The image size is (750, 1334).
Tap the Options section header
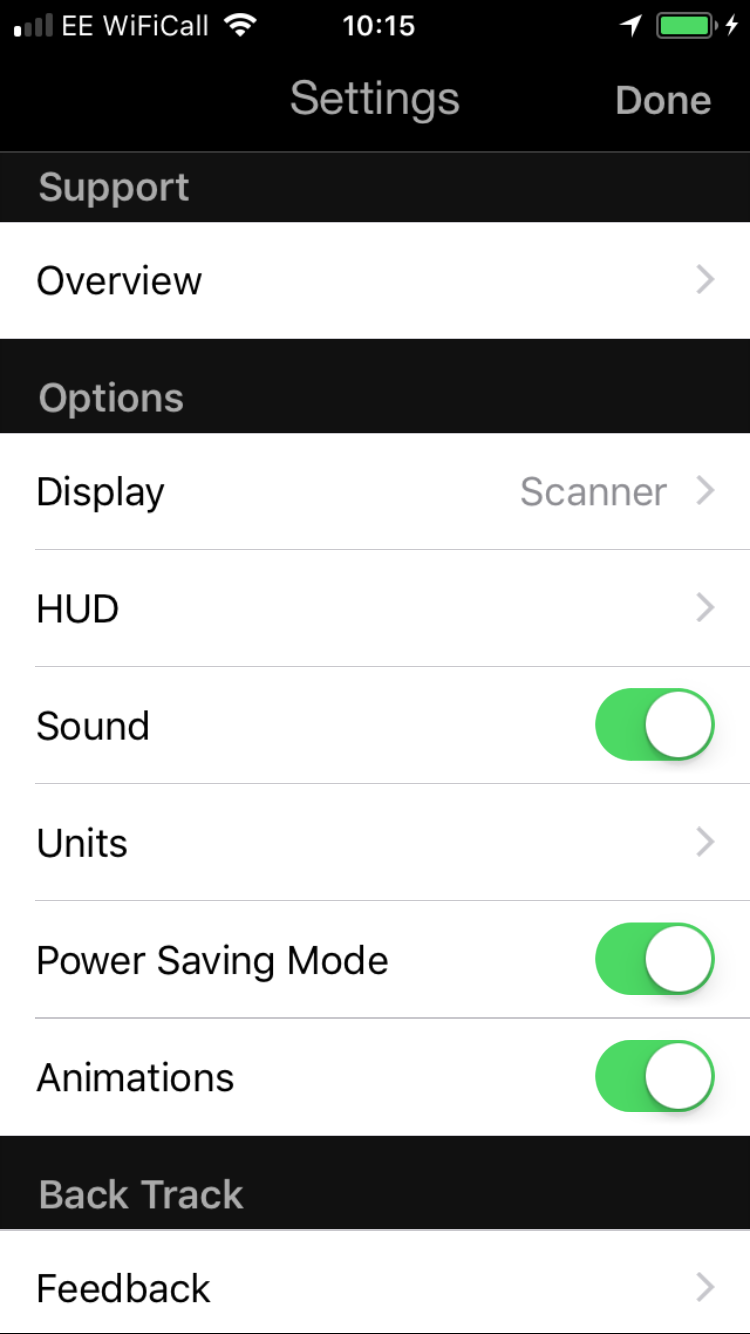110,397
